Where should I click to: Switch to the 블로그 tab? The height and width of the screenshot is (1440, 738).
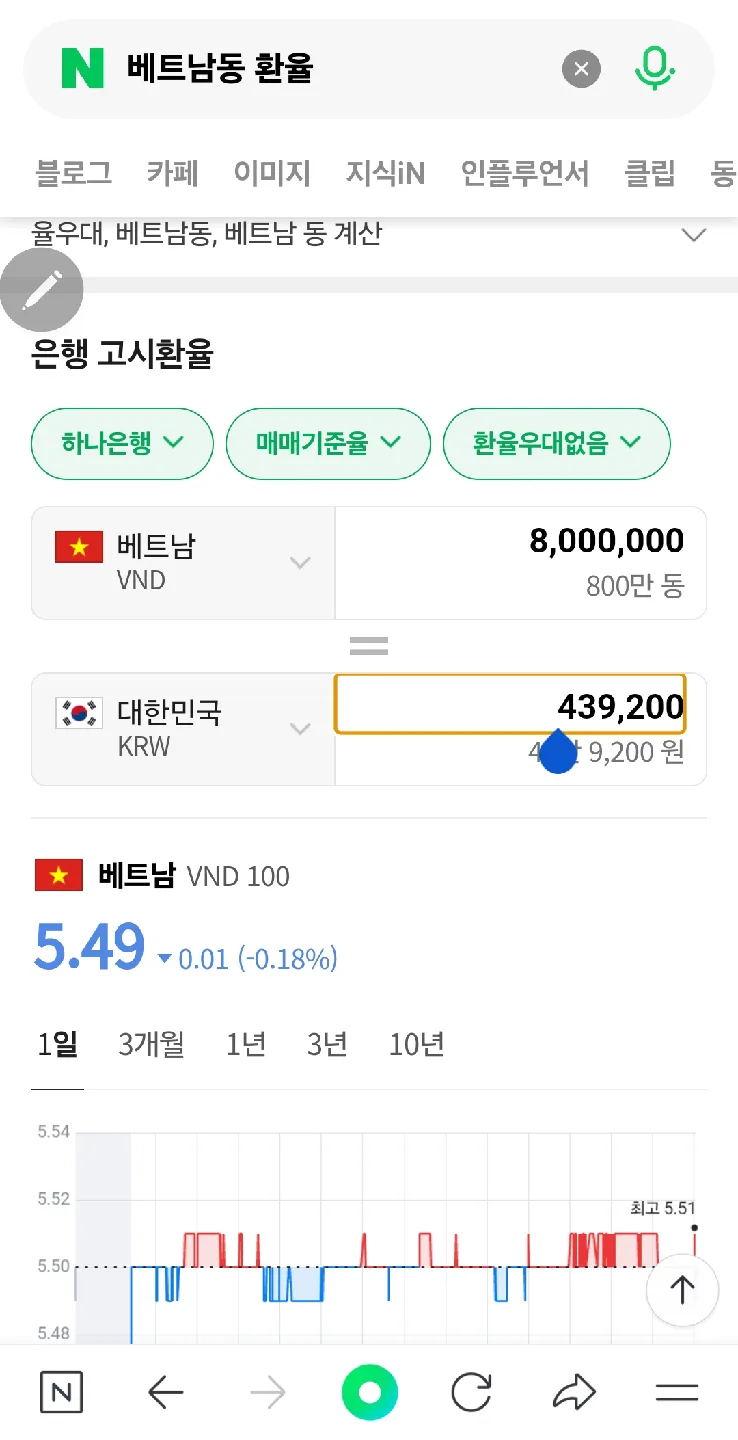(x=74, y=173)
